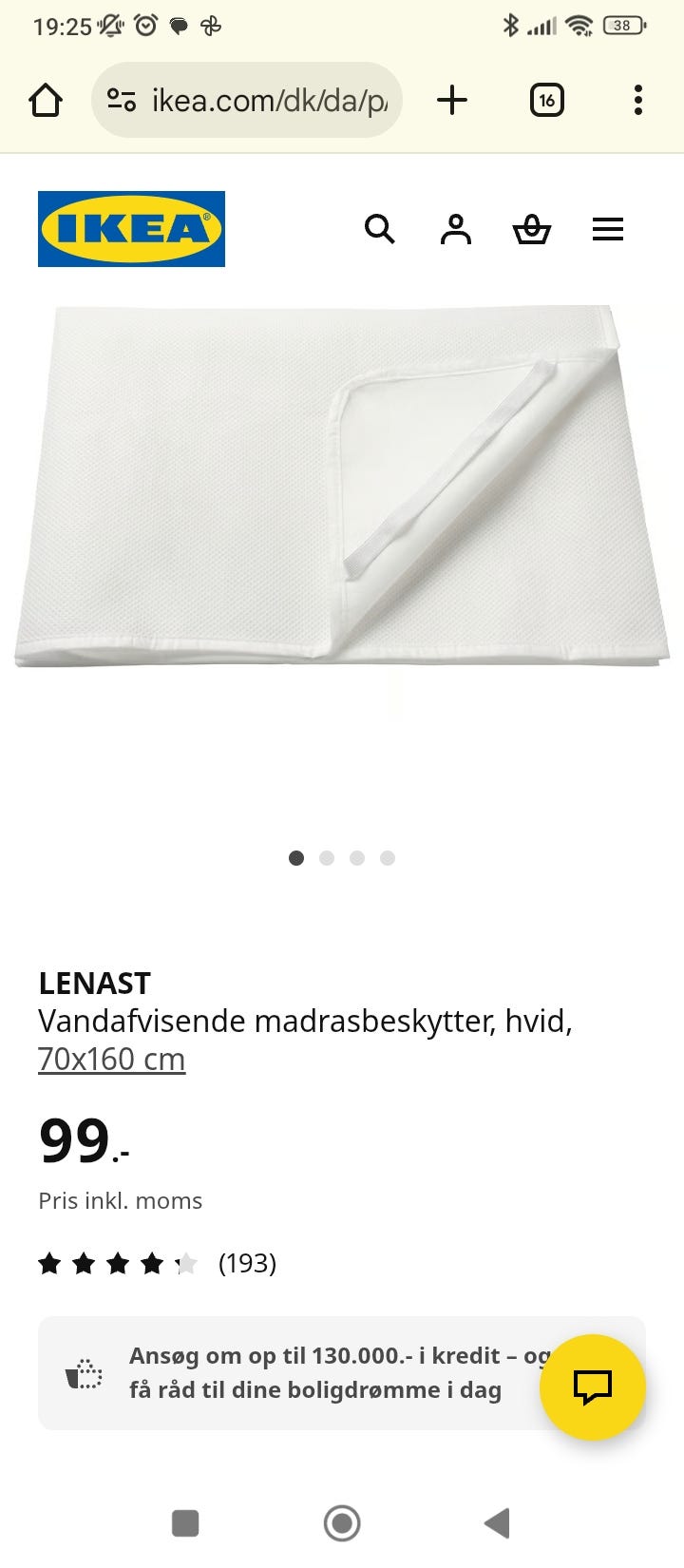Image resolution: width=684 pixels, height=1568 pixels.
Task: Show recent apps
Action: coord(185,1522)
